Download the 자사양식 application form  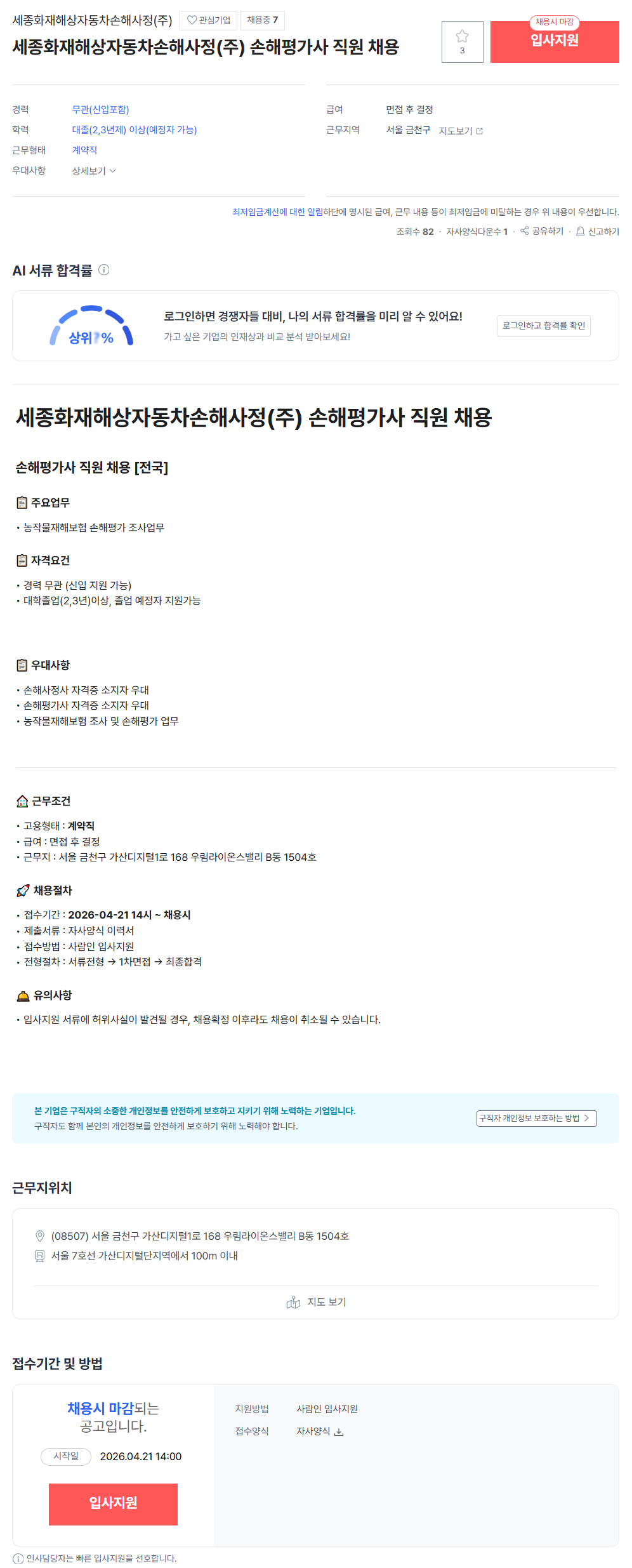click(x=320, y=1431)
